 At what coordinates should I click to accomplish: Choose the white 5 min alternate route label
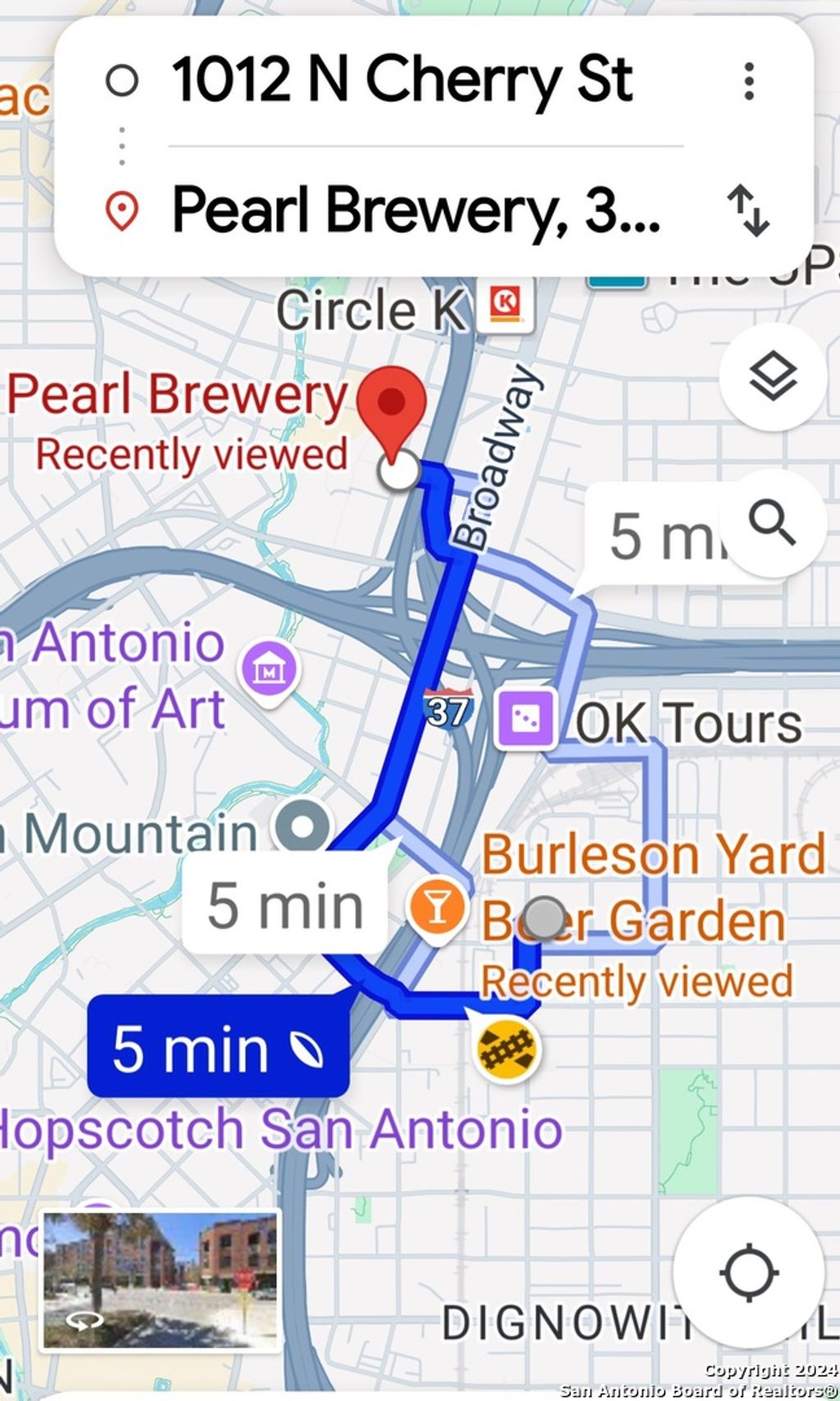click(284, 906)
